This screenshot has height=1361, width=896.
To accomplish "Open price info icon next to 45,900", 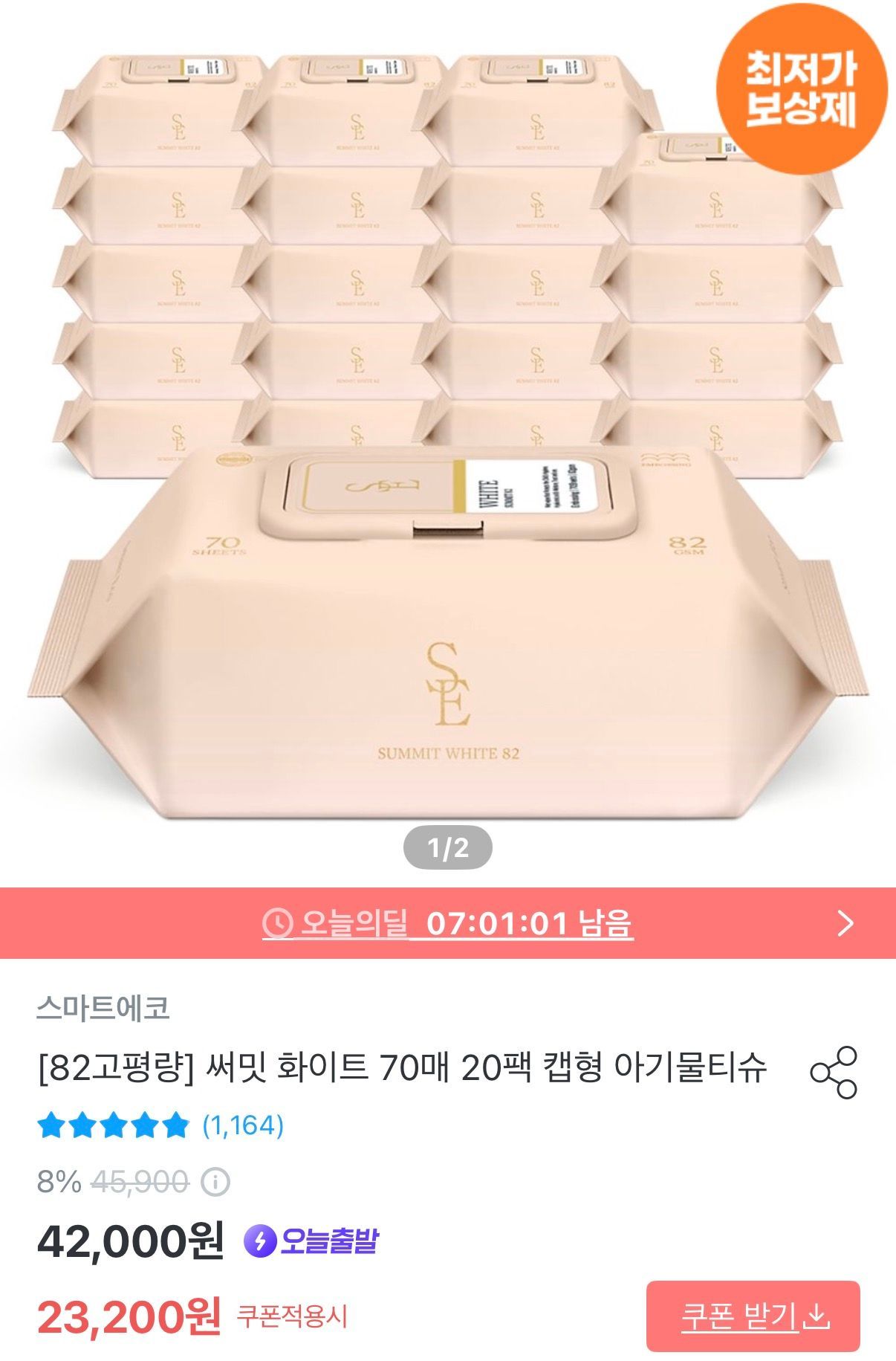I will click(x=215, y=1182).
